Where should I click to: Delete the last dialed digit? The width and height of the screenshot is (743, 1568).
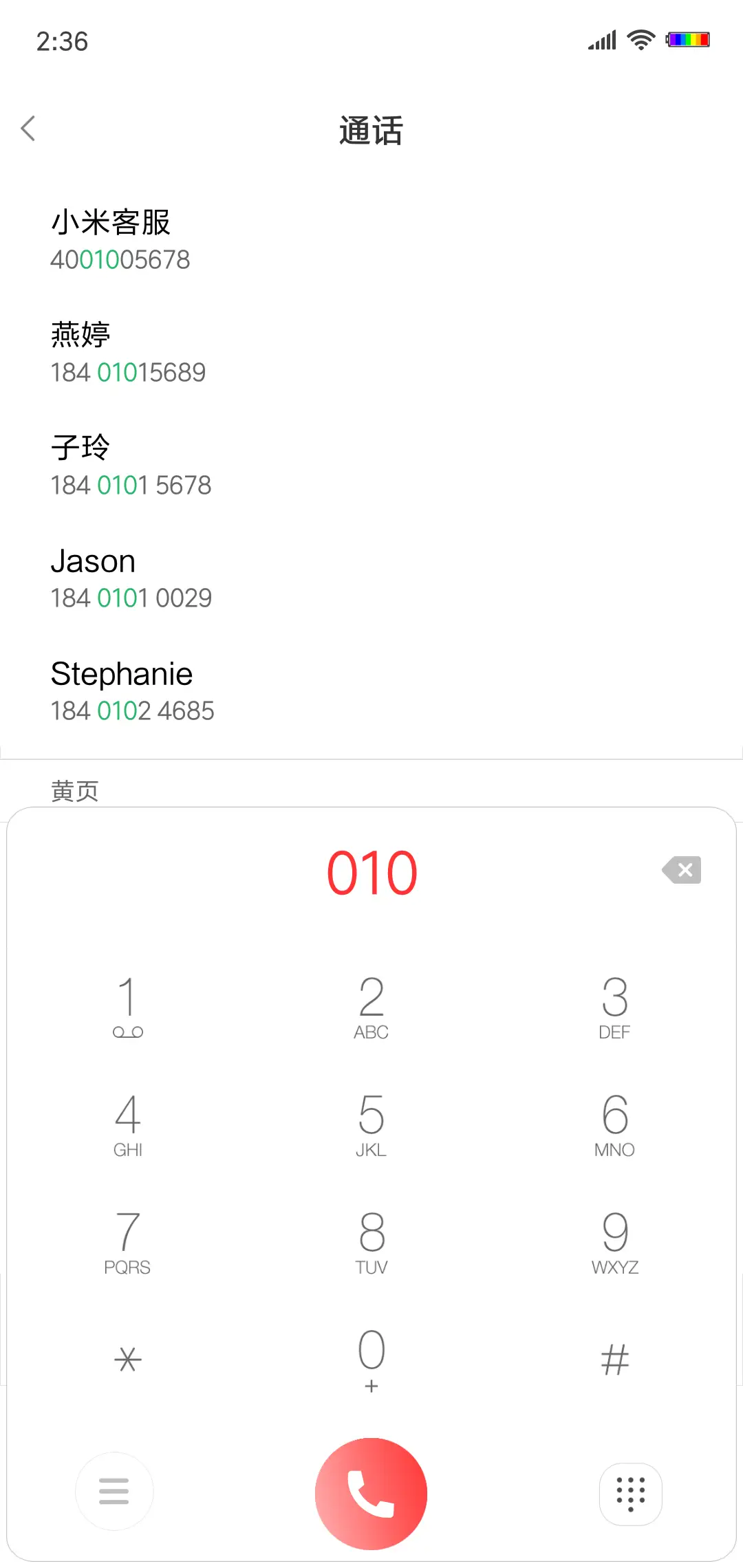(681, 870)
